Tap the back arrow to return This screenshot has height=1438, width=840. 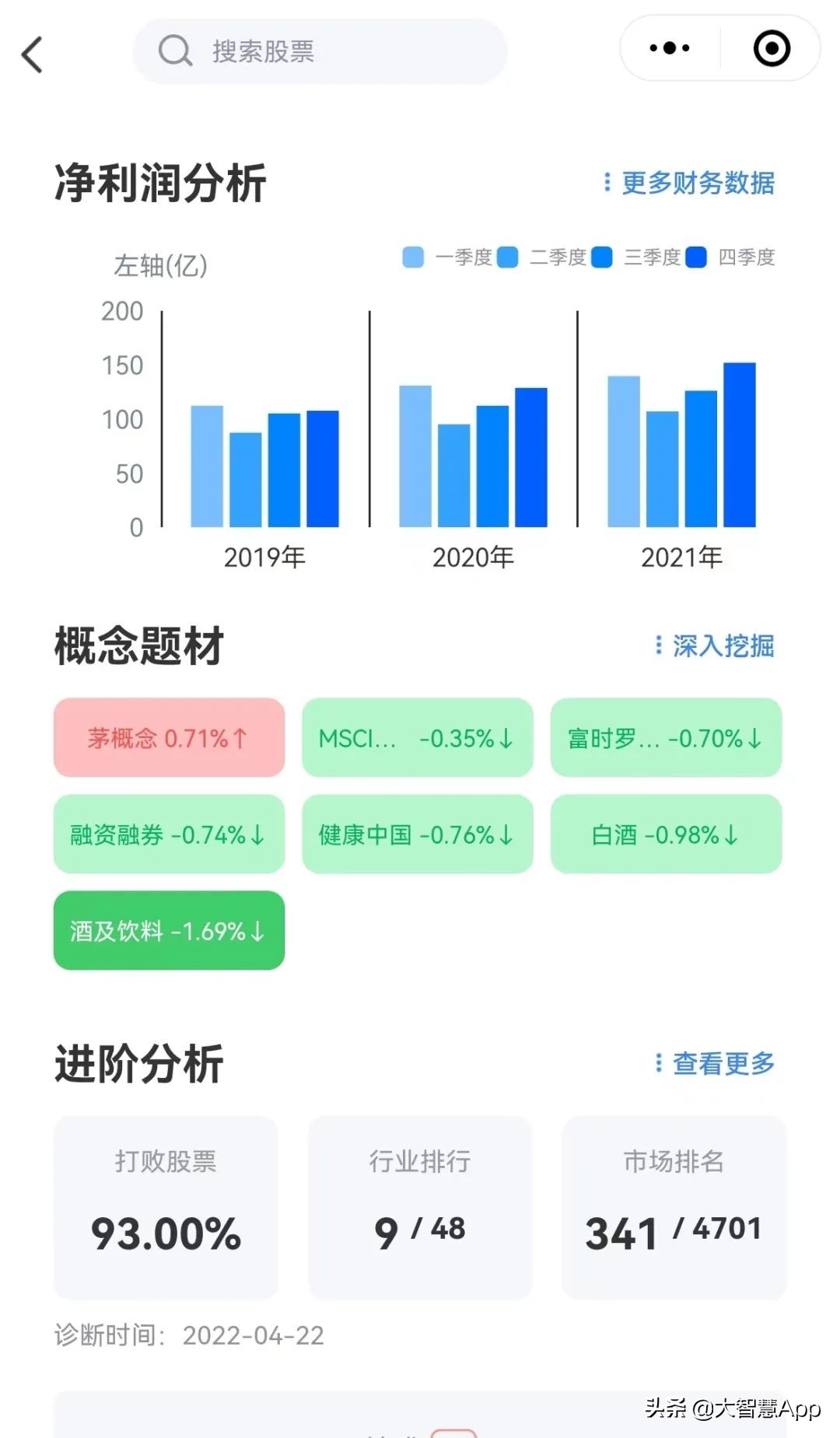pos(31,54)
